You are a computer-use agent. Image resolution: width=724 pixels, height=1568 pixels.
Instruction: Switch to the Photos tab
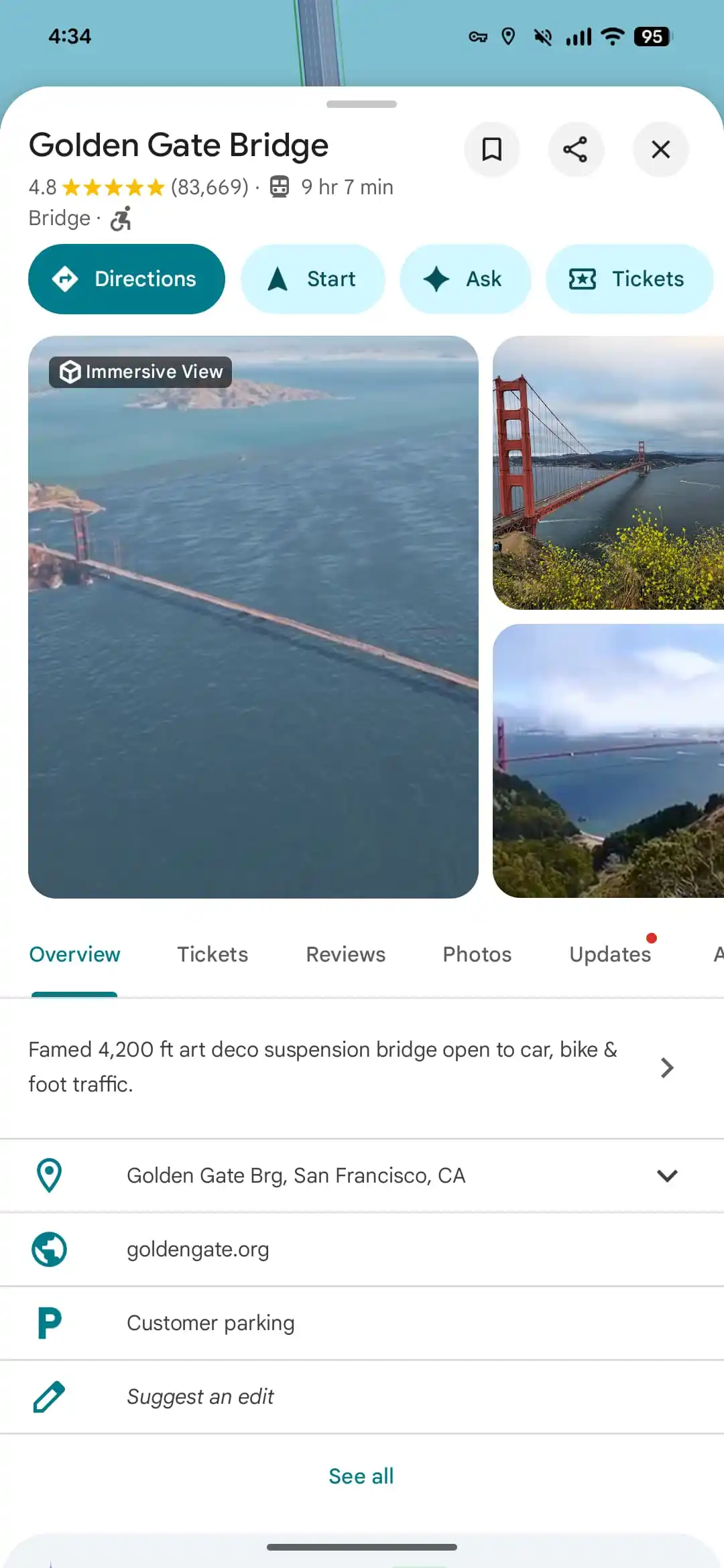477,954
